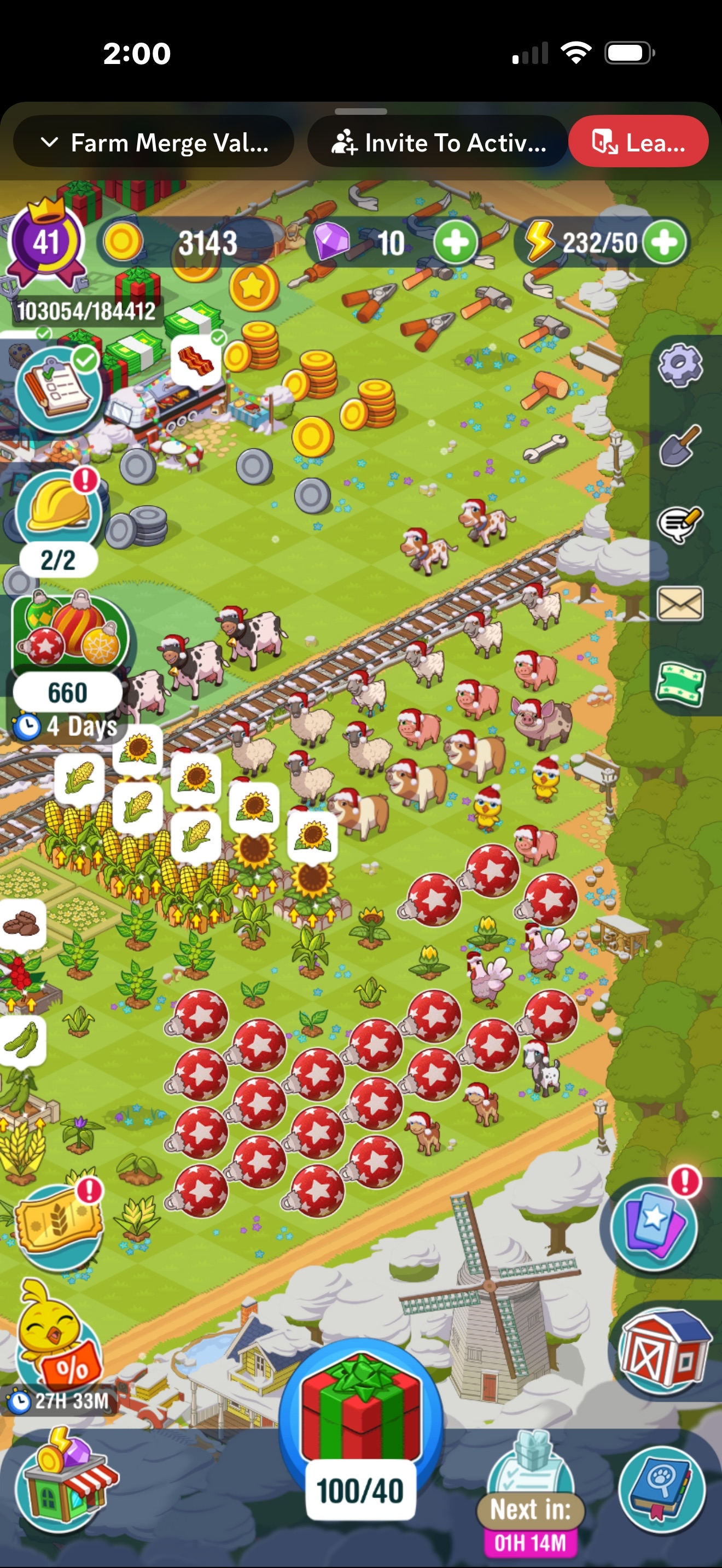Open Invite To Activity

tap(438, 143)
